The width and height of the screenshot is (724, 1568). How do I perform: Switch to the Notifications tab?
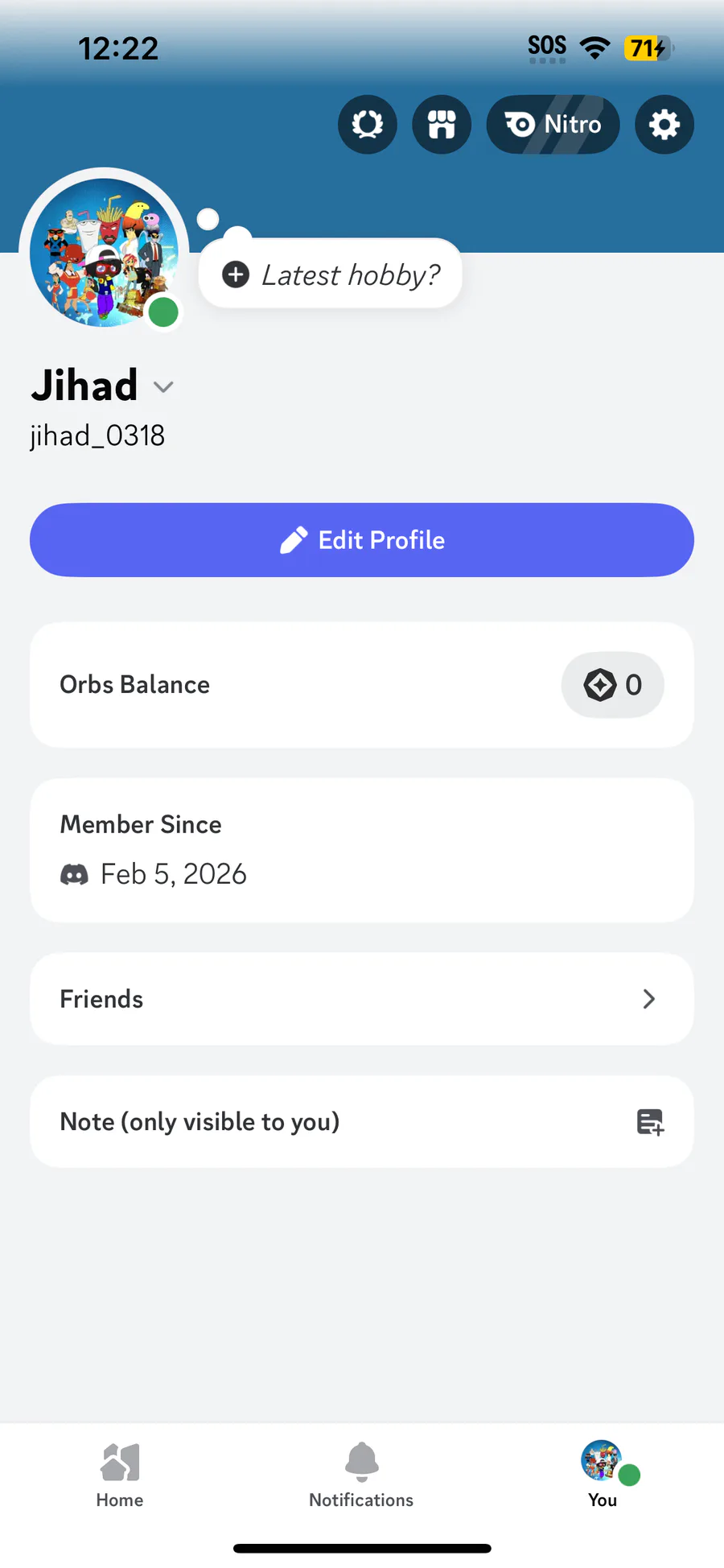click(x=361, y=1475)
